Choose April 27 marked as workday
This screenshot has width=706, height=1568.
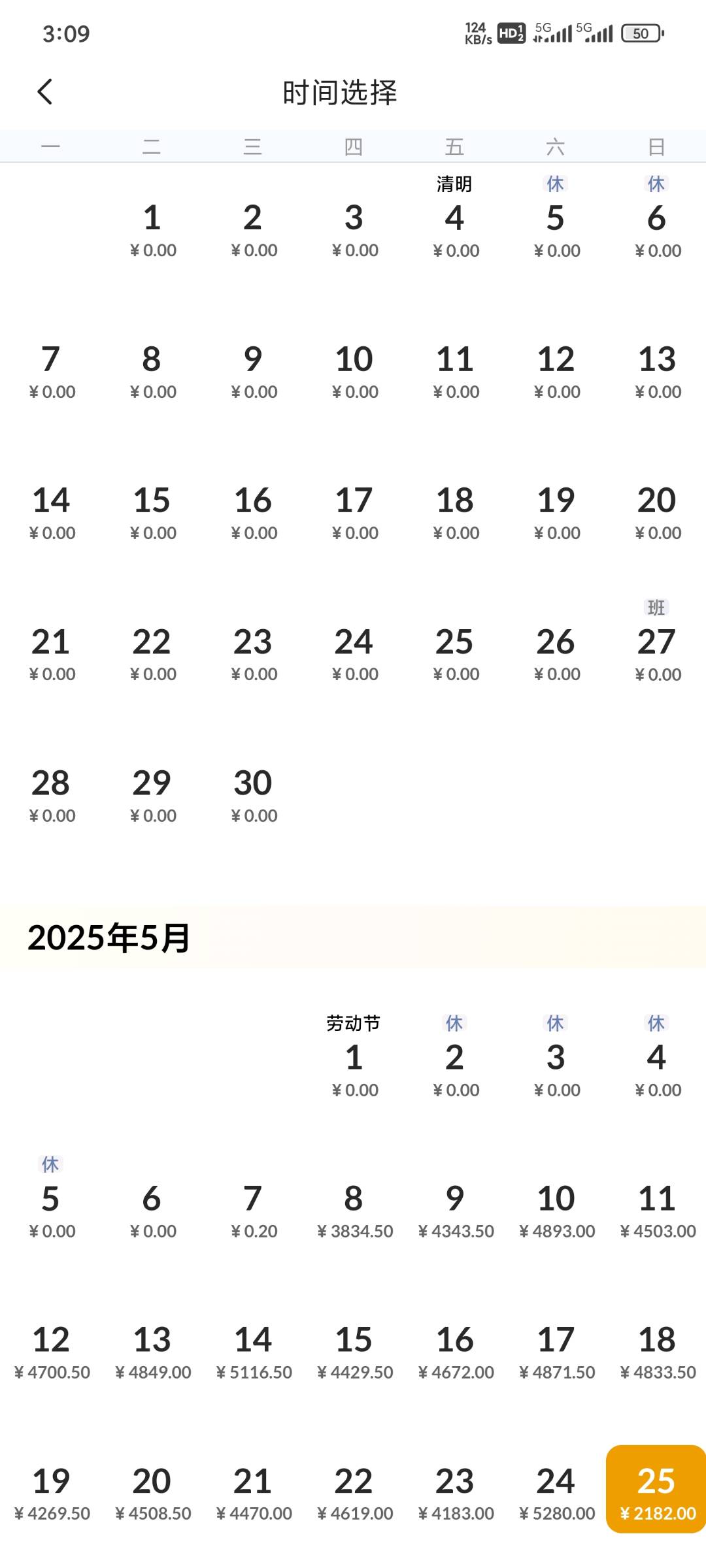coord(656,640)
